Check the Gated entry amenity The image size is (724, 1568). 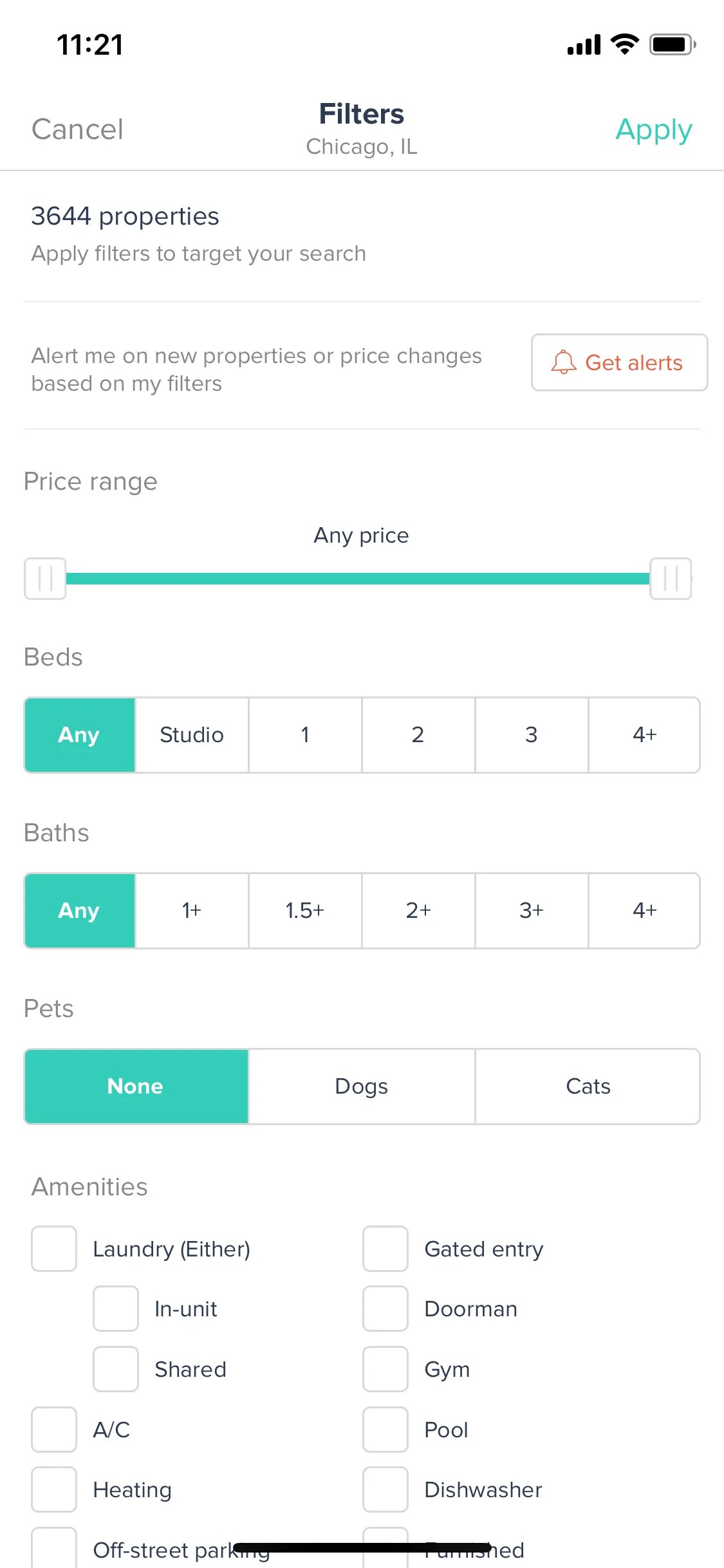point(385,1248)
